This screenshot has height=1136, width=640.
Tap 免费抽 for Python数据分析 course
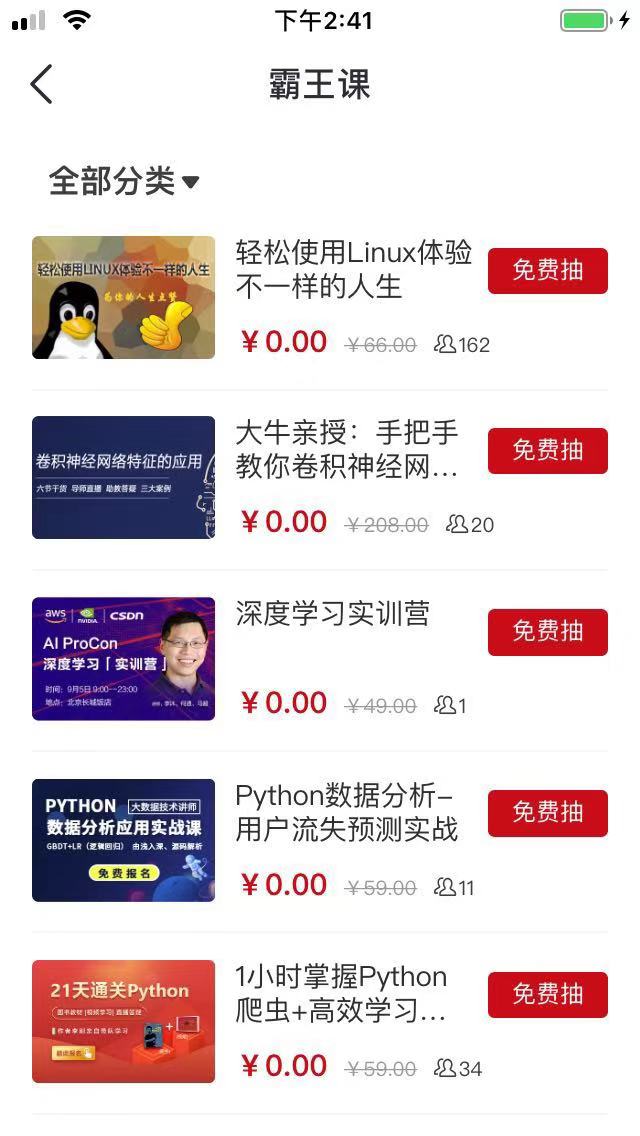coord(547,813)
